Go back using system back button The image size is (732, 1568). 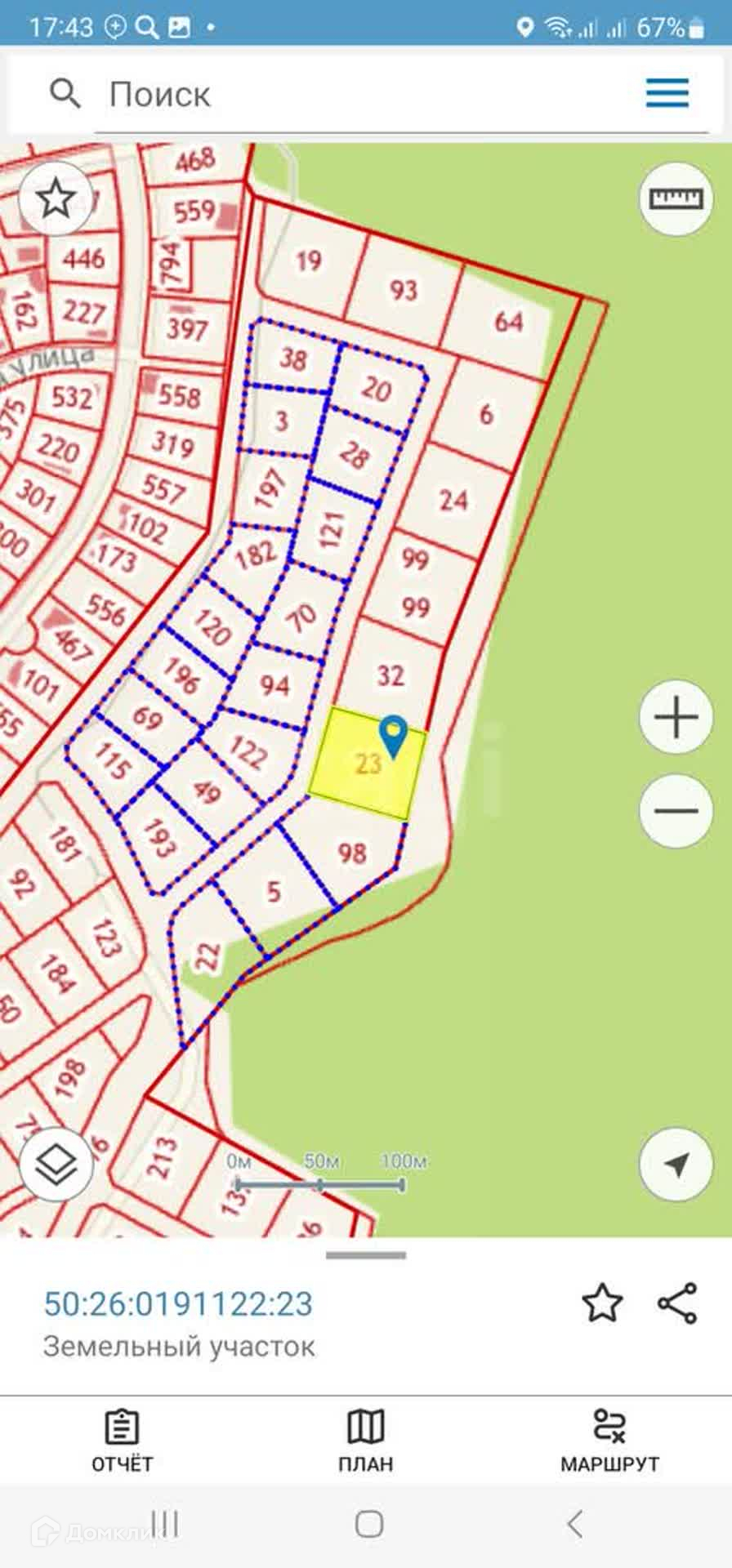point(575,1524)
